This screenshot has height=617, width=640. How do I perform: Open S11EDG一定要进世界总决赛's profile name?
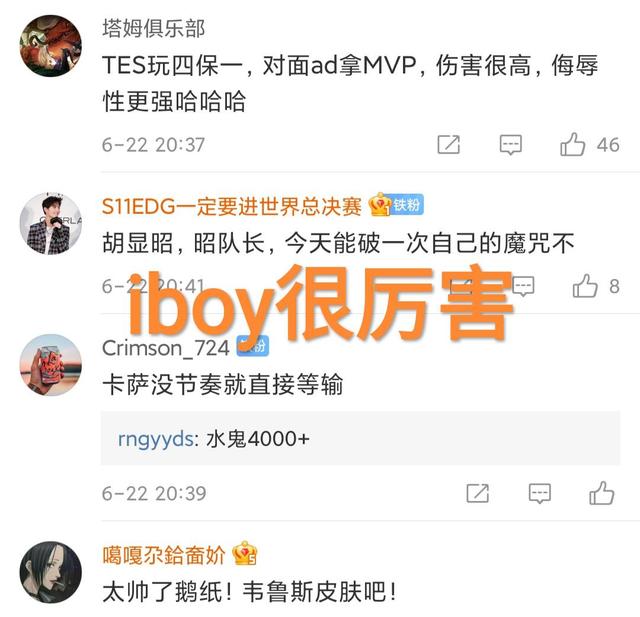tap(231, 206)
